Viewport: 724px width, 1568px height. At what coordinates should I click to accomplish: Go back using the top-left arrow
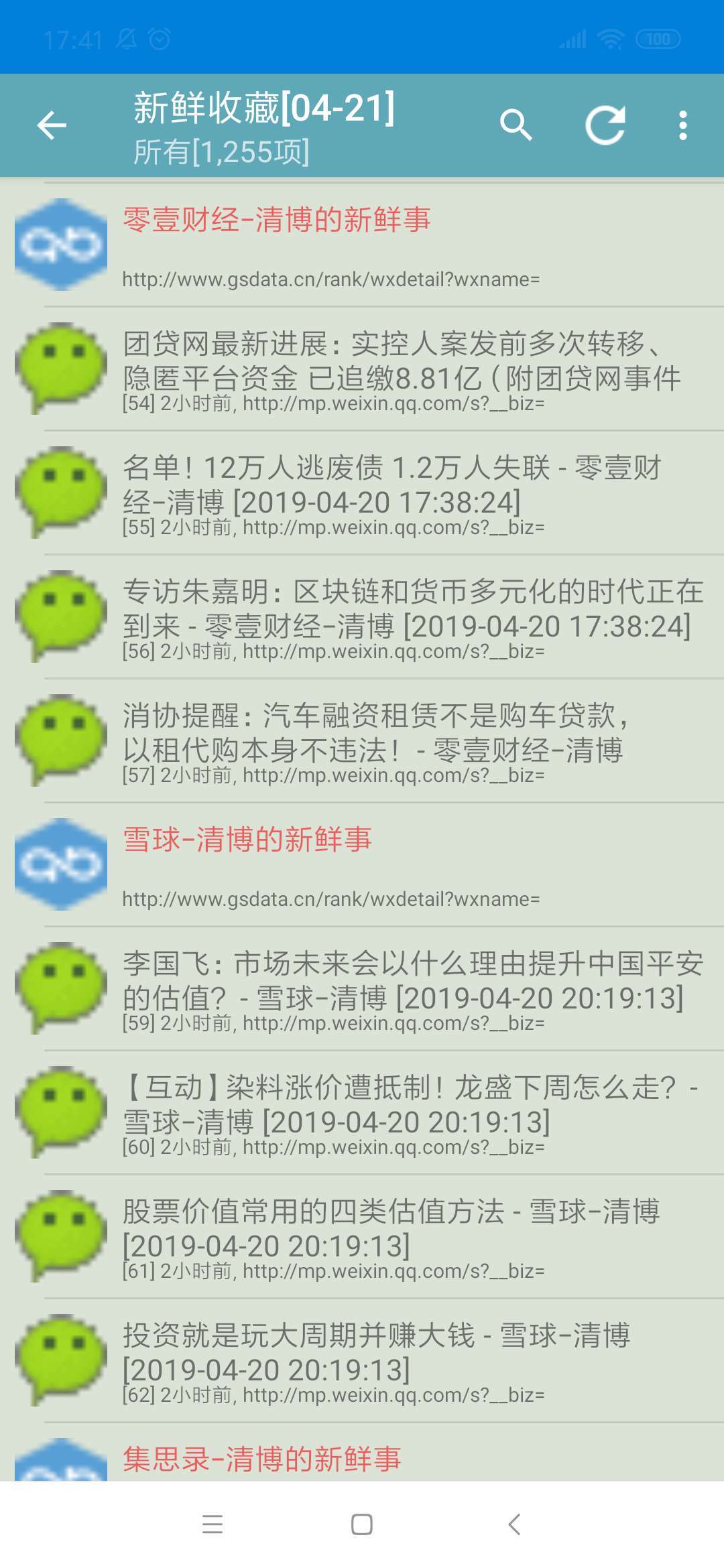pos(52,125)
